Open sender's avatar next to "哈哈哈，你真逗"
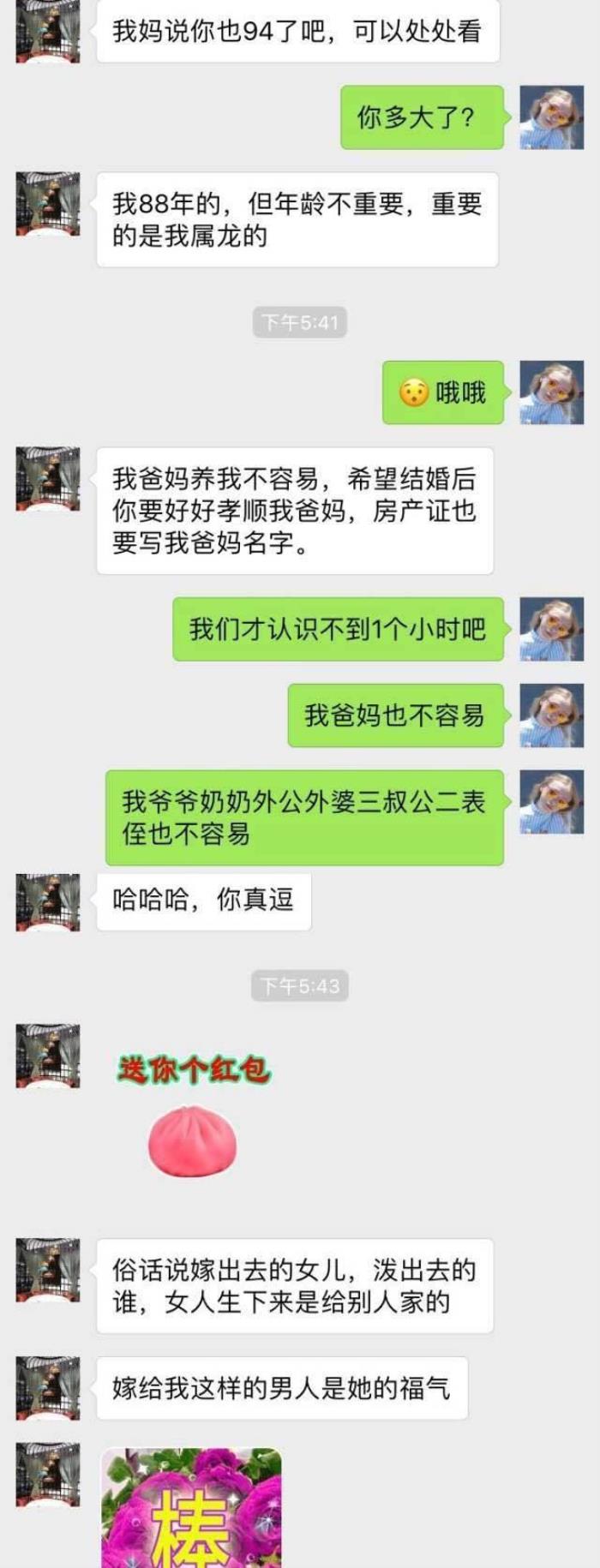This screenshot has height=1568, width=600. [x=48, y=902]
